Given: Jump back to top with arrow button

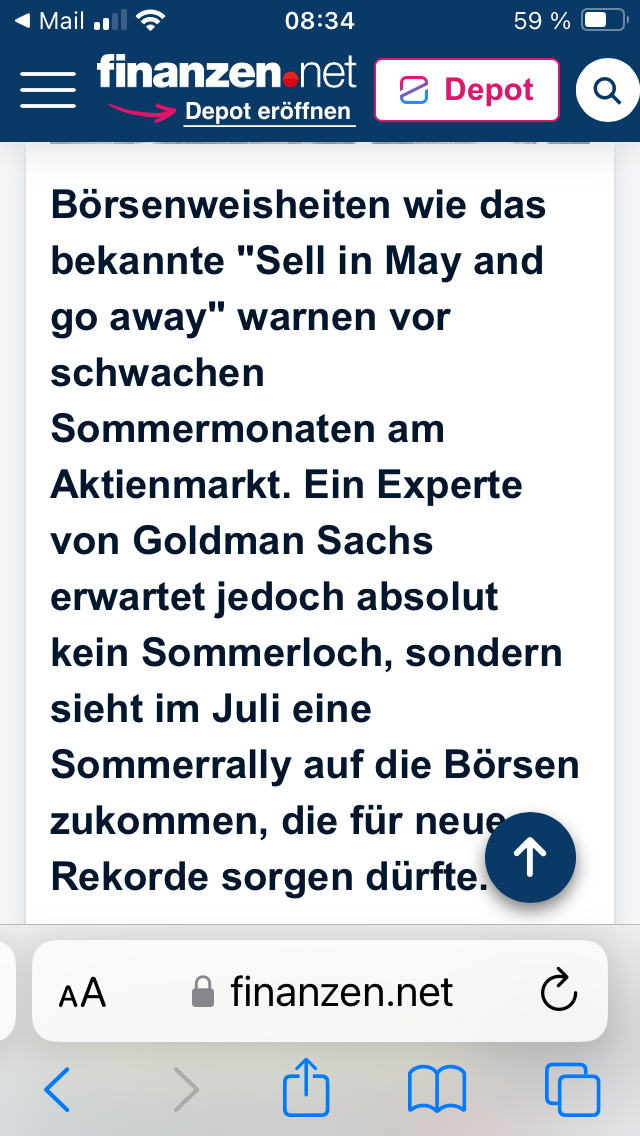Looking at the screenshot, I should [530, 856].
